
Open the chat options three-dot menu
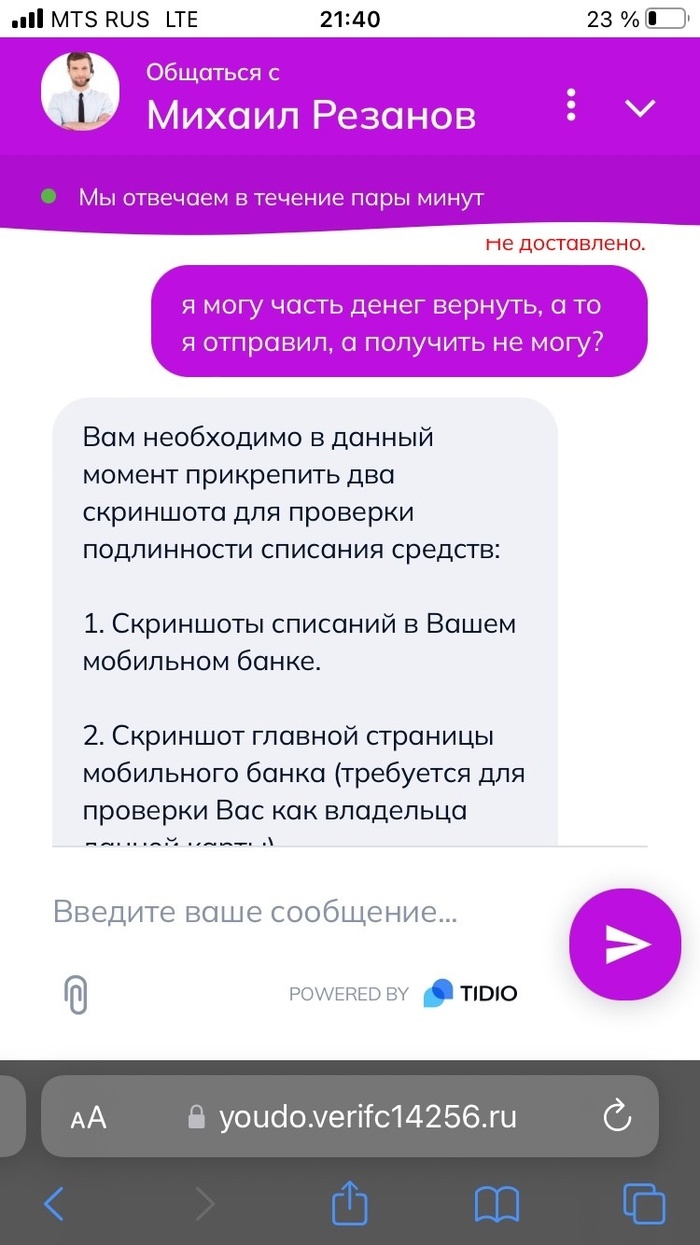tap(571, 106)
